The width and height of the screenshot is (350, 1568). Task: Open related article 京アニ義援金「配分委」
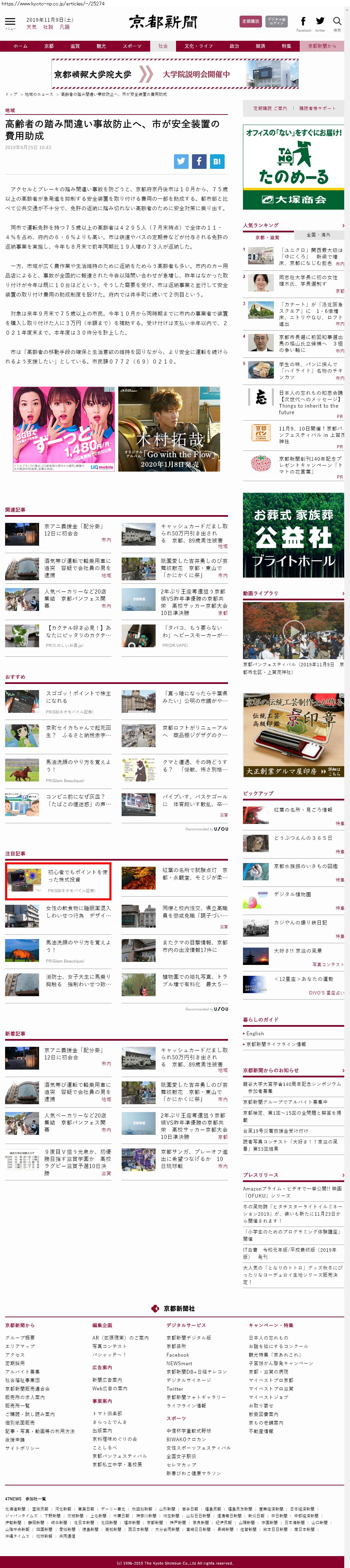74,530
